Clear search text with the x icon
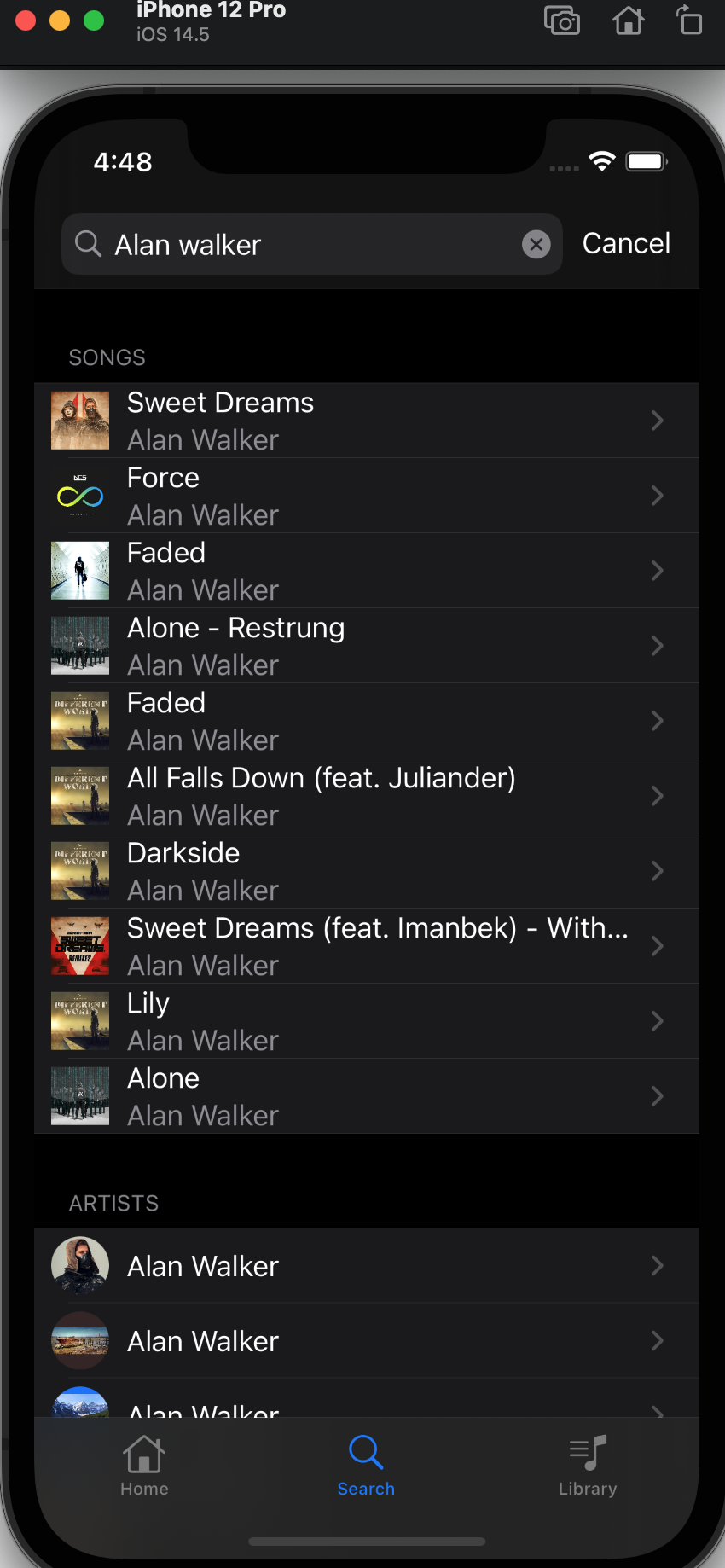725x1568 pixels. pos(536,244)
